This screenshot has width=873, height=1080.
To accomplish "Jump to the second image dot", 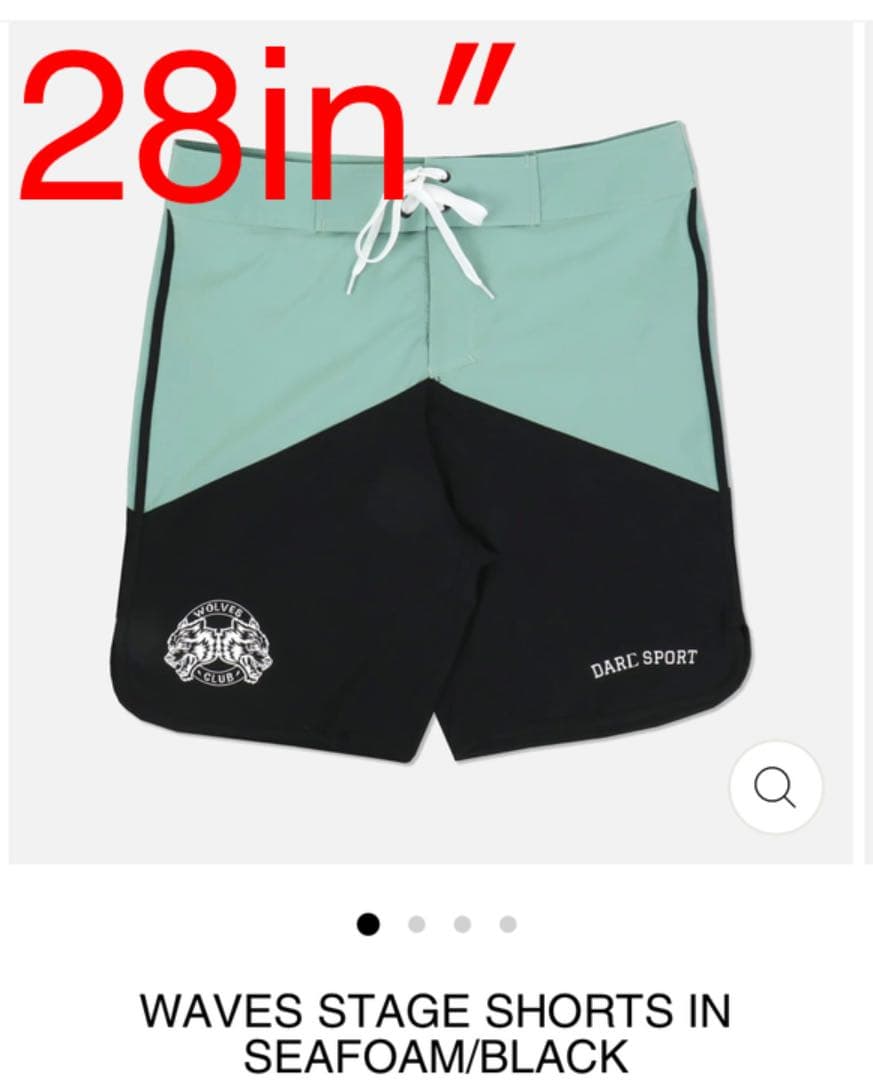I will pos(416,924).
